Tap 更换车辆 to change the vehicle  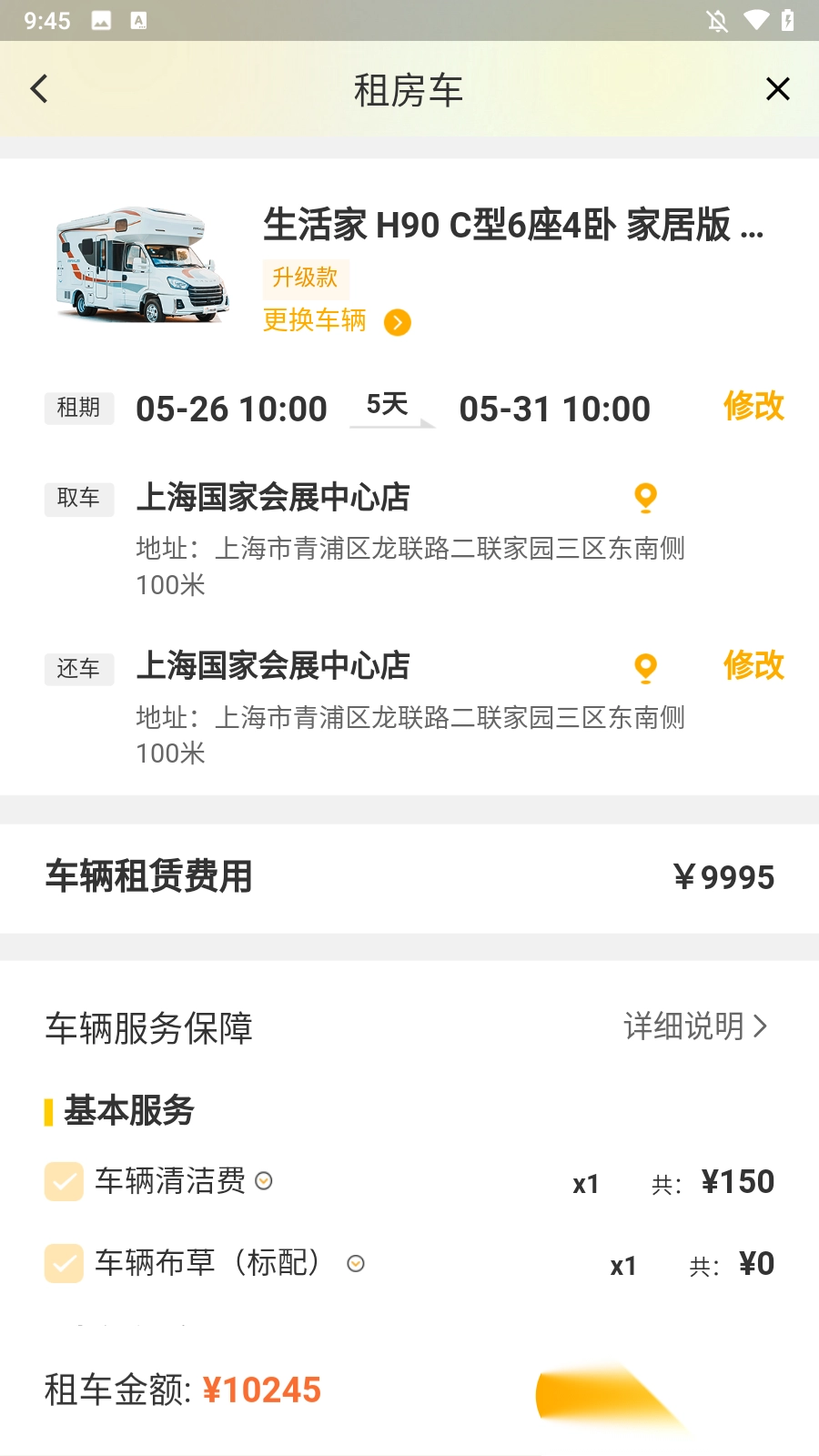[336, 321]
